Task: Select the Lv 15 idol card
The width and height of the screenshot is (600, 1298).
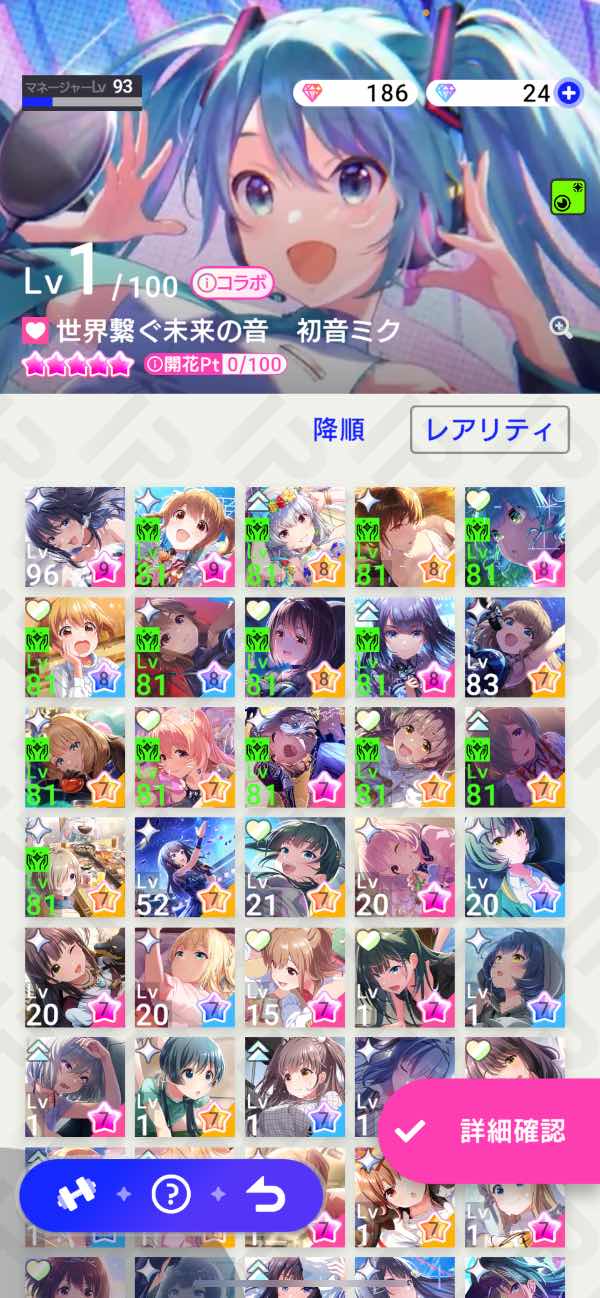Action: click(294, 977)
